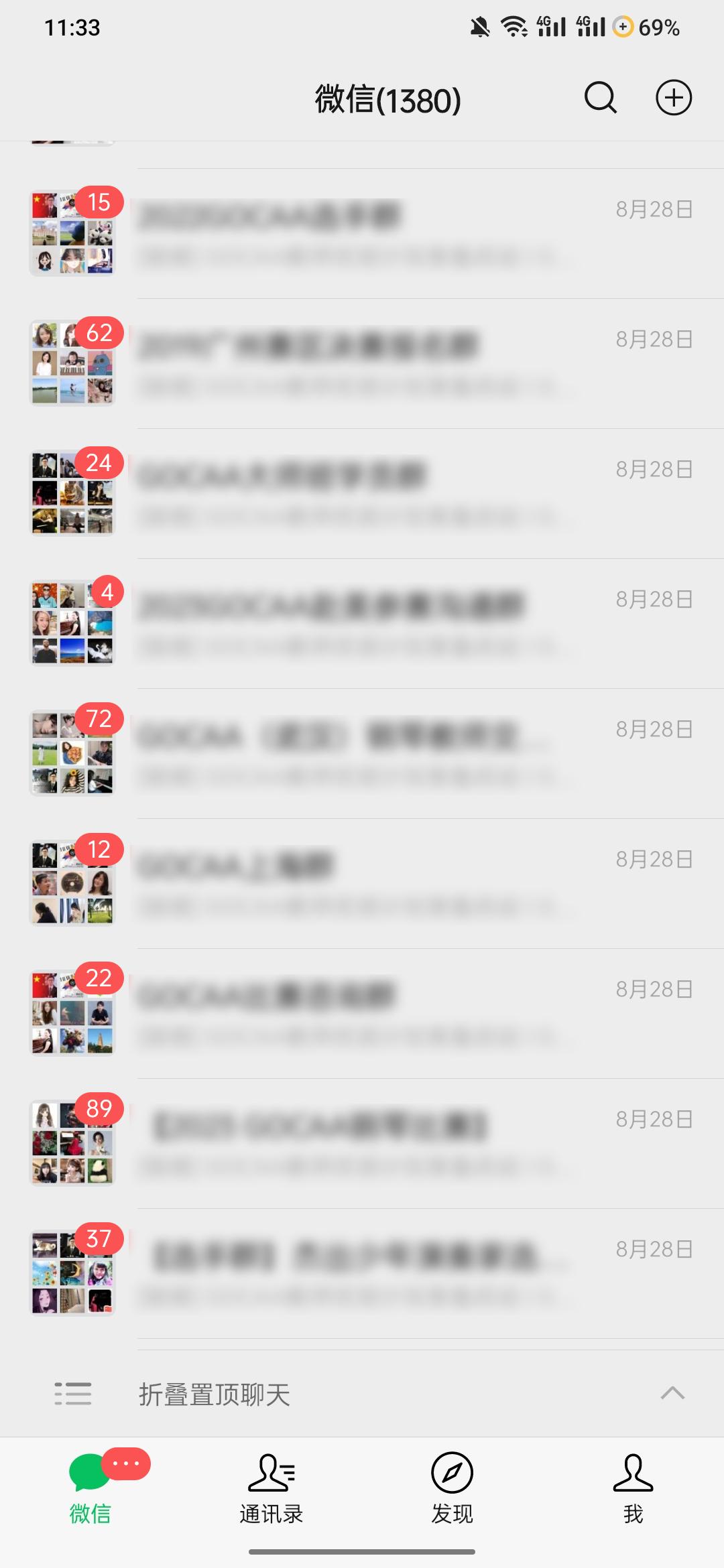This screenshot has width=724, height=1568.
Task: Open the plus add menu
Action: (x=673, y=98)
